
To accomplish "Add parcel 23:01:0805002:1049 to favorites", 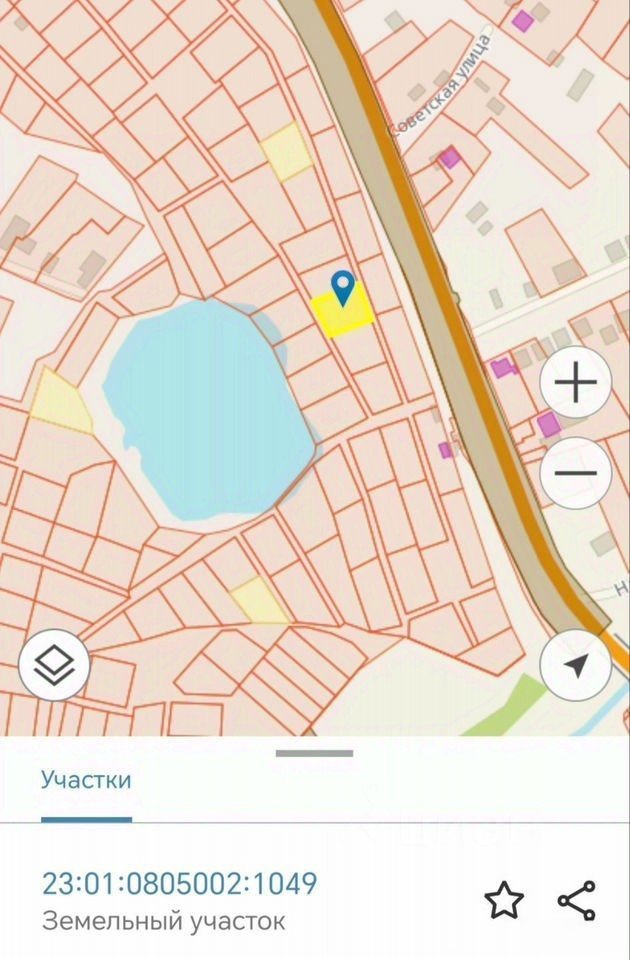I will click(504, 901).
